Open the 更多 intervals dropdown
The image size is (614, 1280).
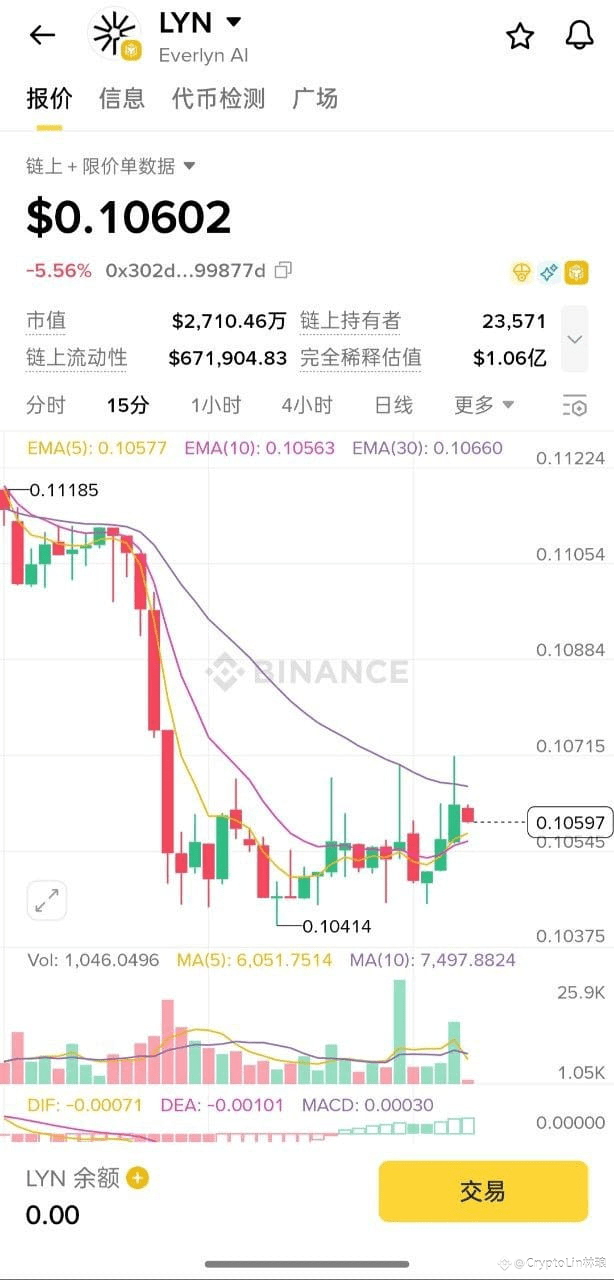[484, 405]
